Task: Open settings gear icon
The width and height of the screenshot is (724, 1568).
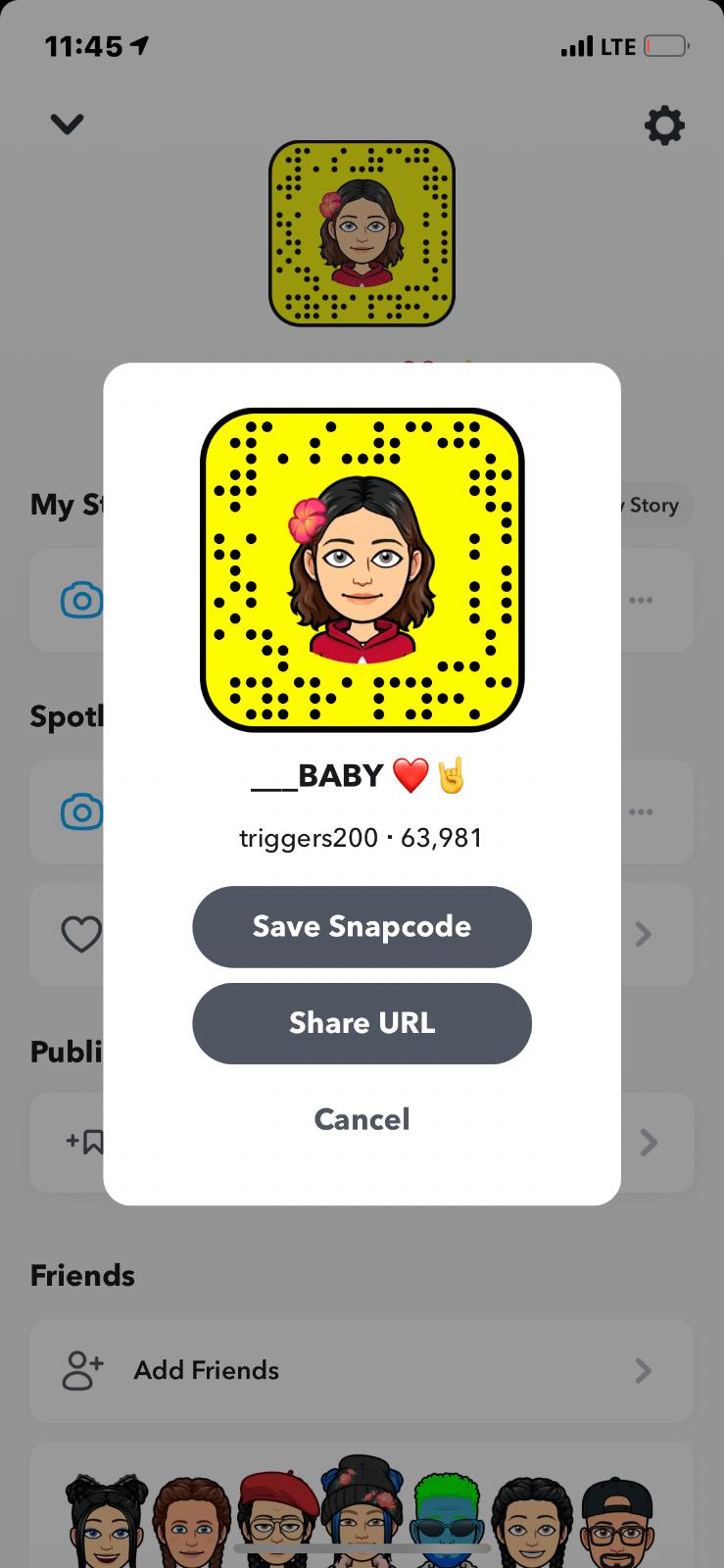Action: tap(663, 125)
